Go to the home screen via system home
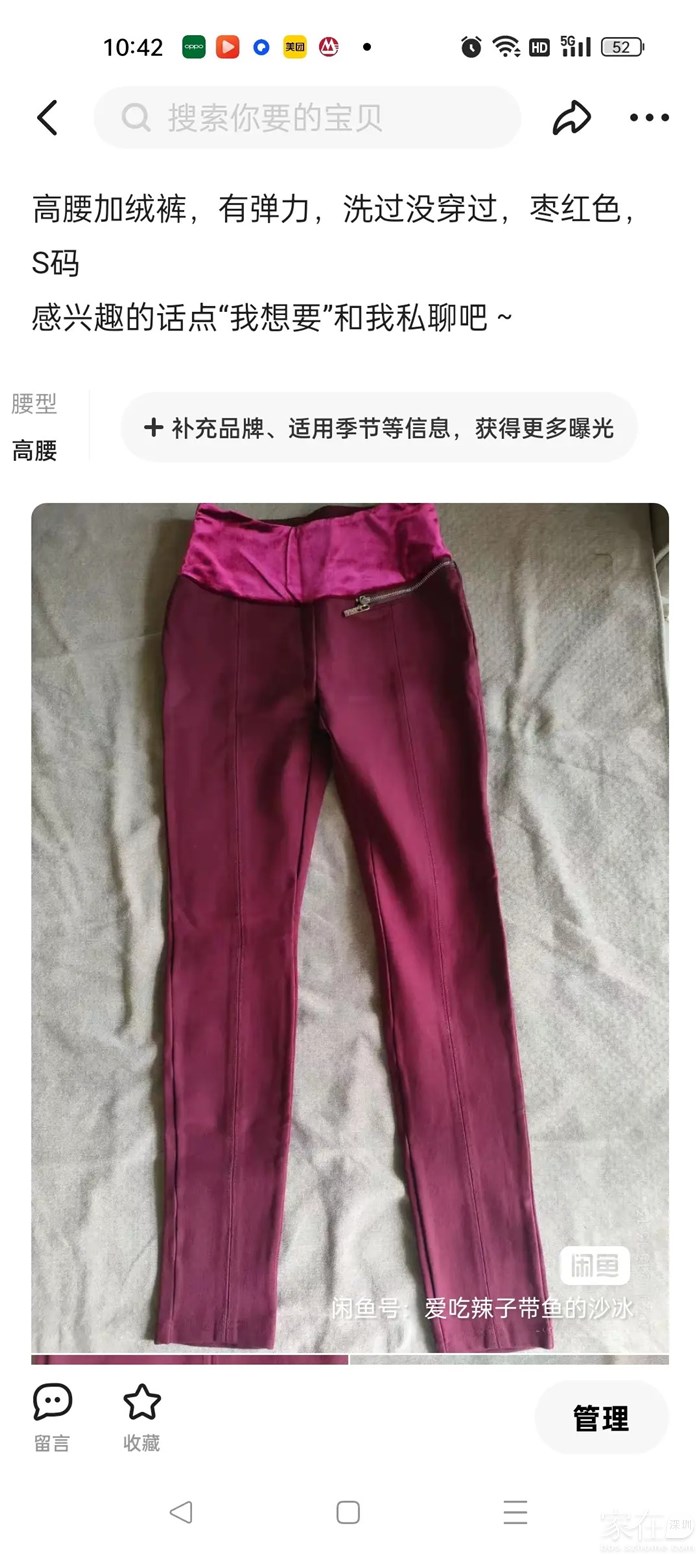The height and width of the screenshot is (1555, 700). (x=348, y=1512)
